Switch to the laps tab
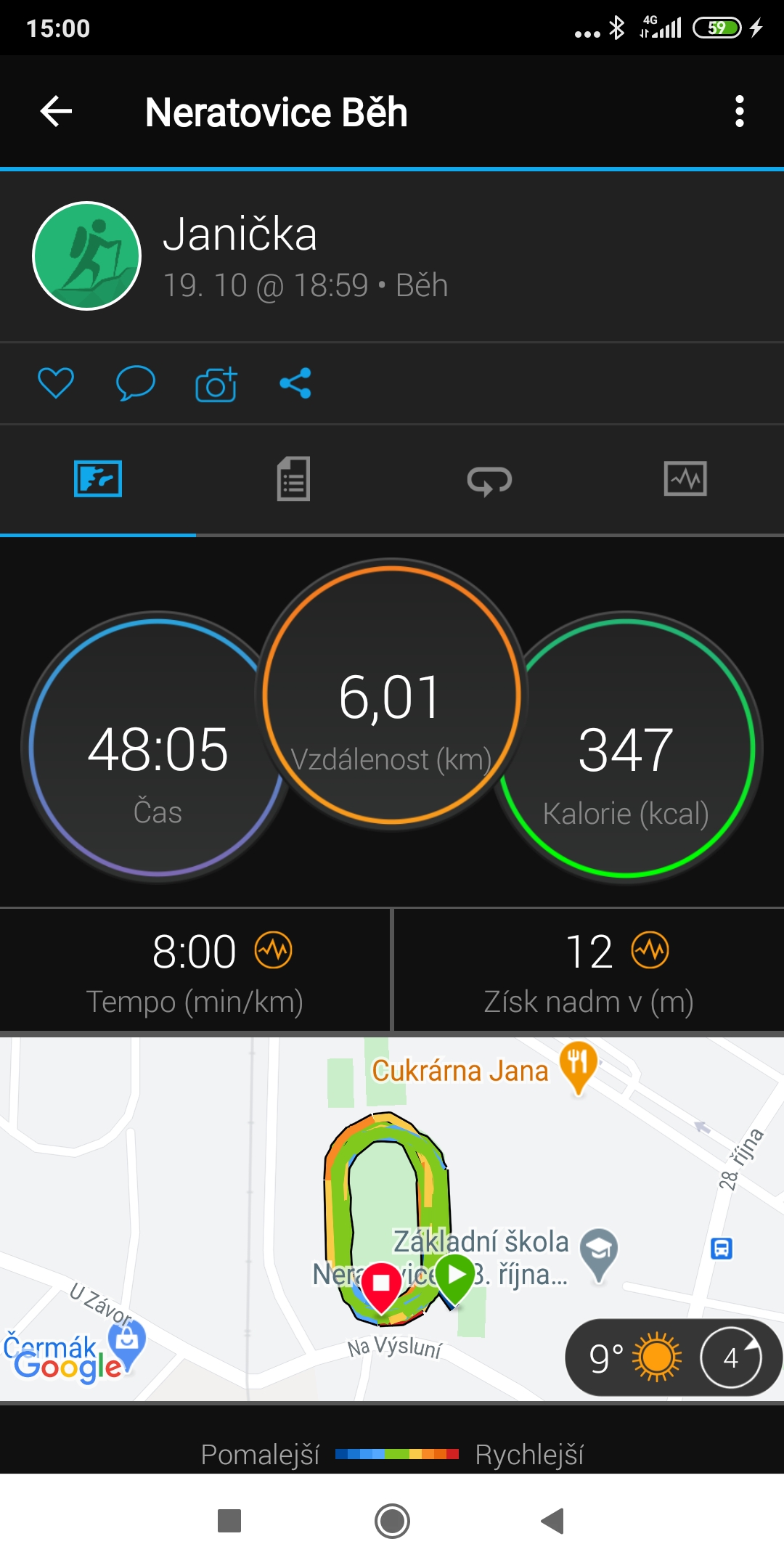This screenshot has width=784, height=1568. pos(489,480)
